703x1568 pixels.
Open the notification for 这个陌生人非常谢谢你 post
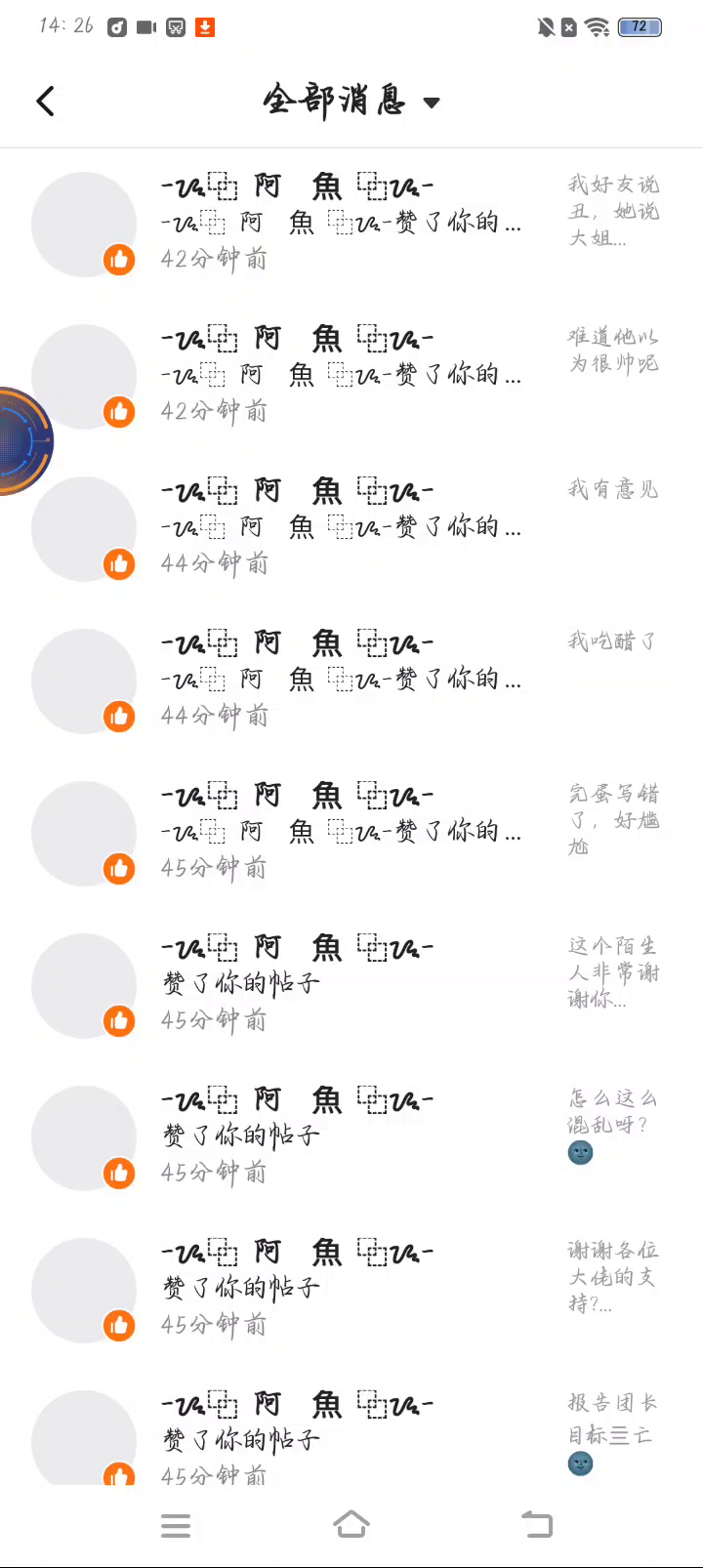click(x=351, y=986)
